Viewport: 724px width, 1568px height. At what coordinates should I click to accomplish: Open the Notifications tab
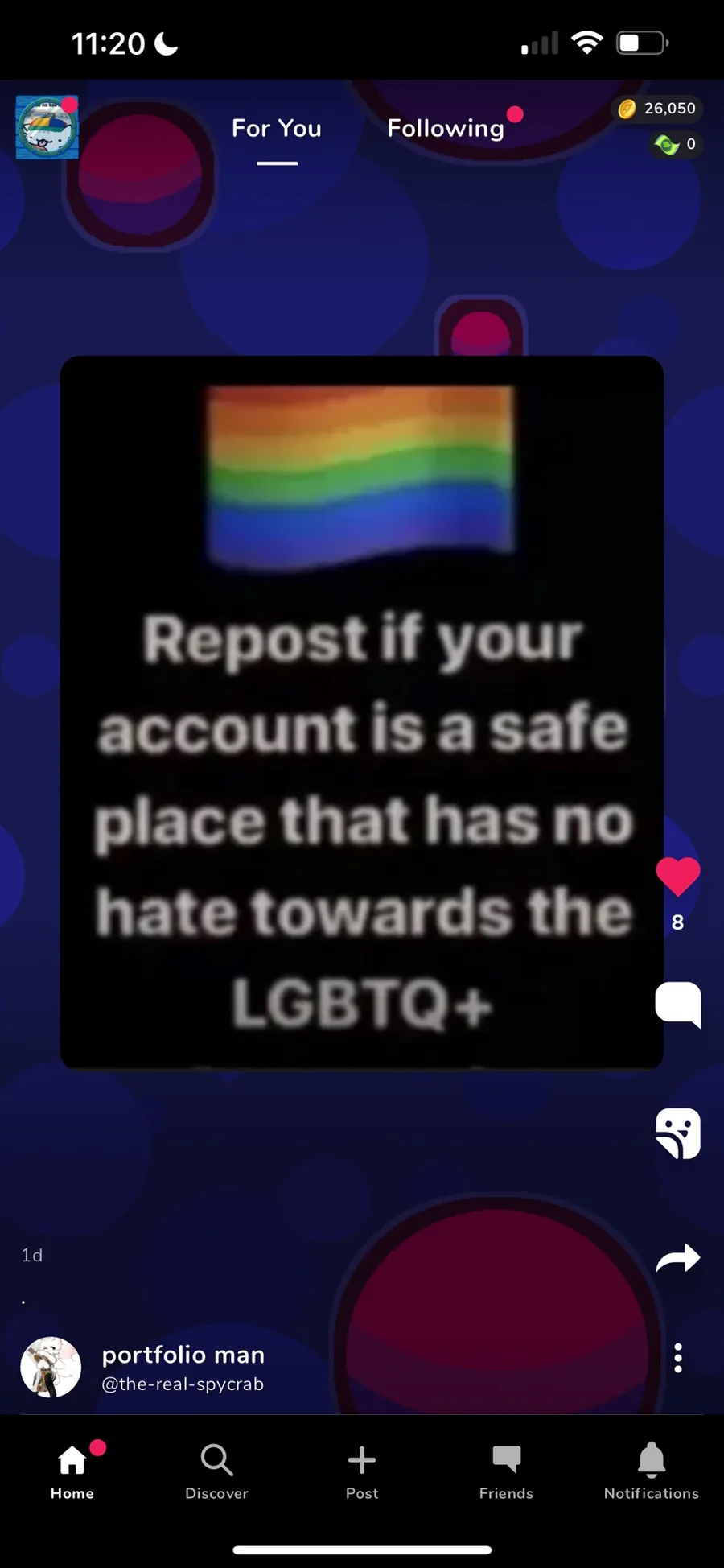pos(652,1471)
